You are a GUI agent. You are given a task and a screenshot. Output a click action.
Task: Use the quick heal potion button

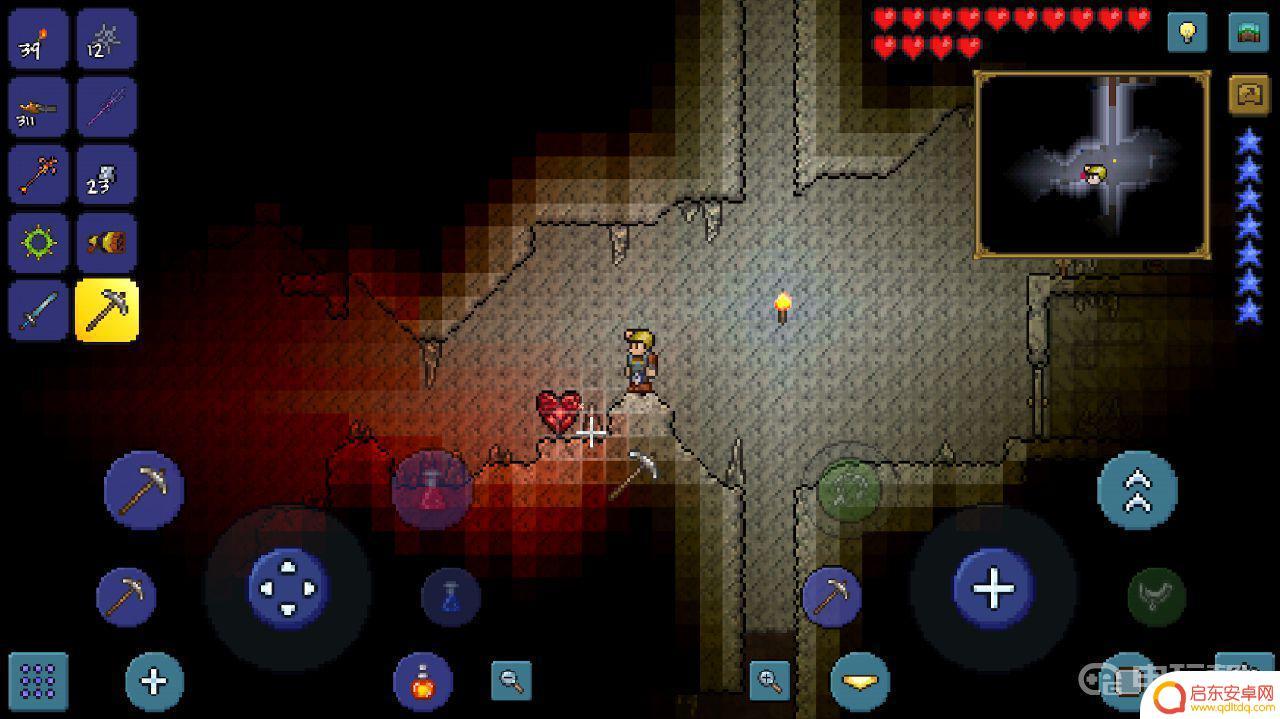431,489
